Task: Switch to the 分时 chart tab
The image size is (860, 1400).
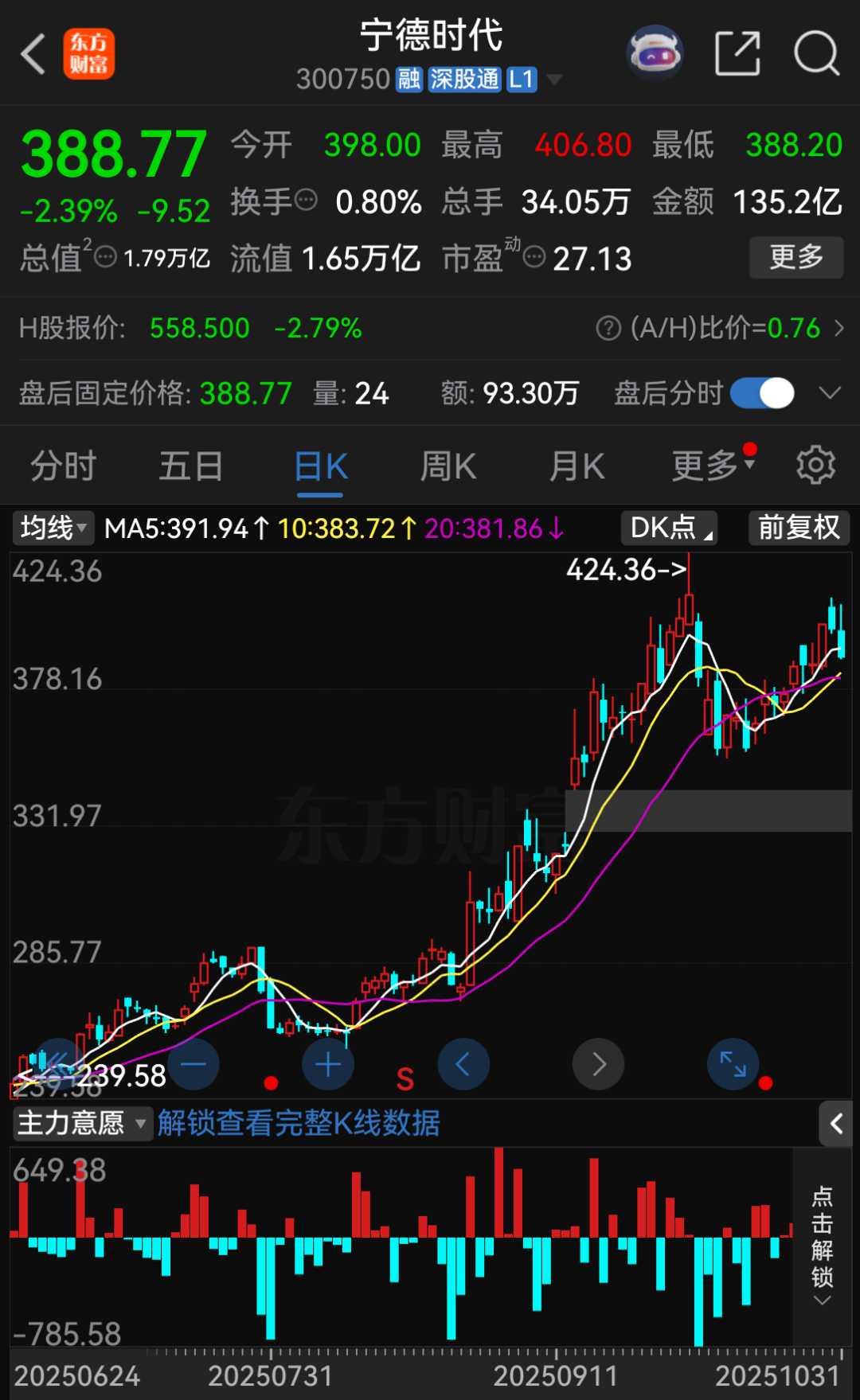Action: click(x=63, y=466)
